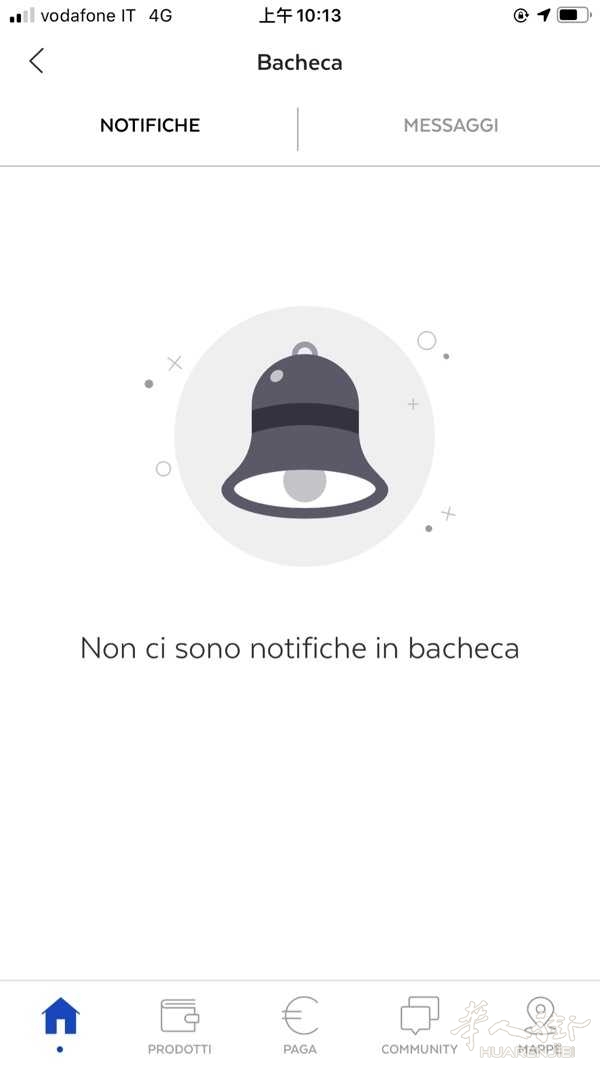Select the Notifiche tab
The height and width of the screenshot is (1067, 600).
click(x=150, y=126)
